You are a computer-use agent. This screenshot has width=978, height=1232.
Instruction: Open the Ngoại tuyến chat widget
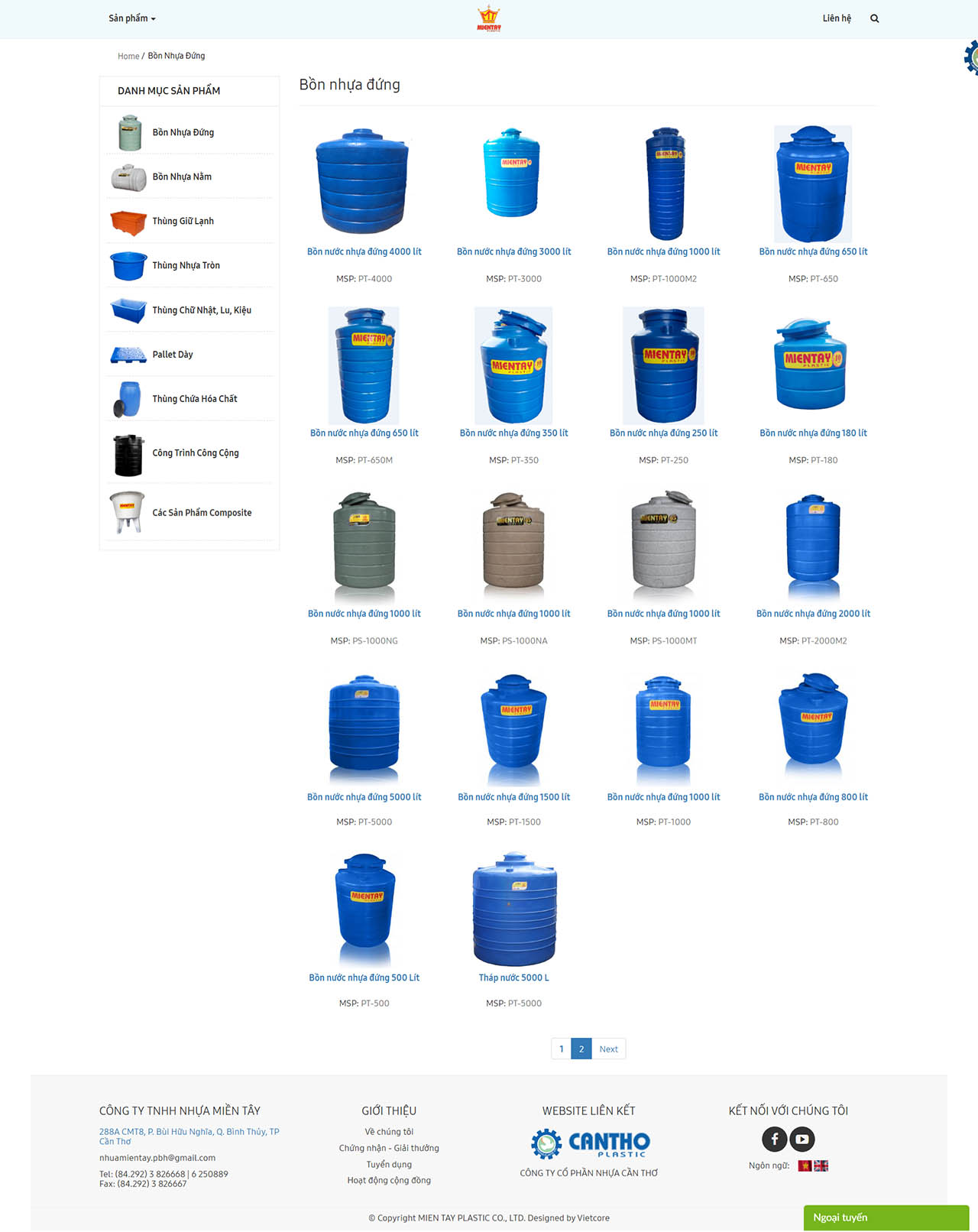click(886, 1217)
